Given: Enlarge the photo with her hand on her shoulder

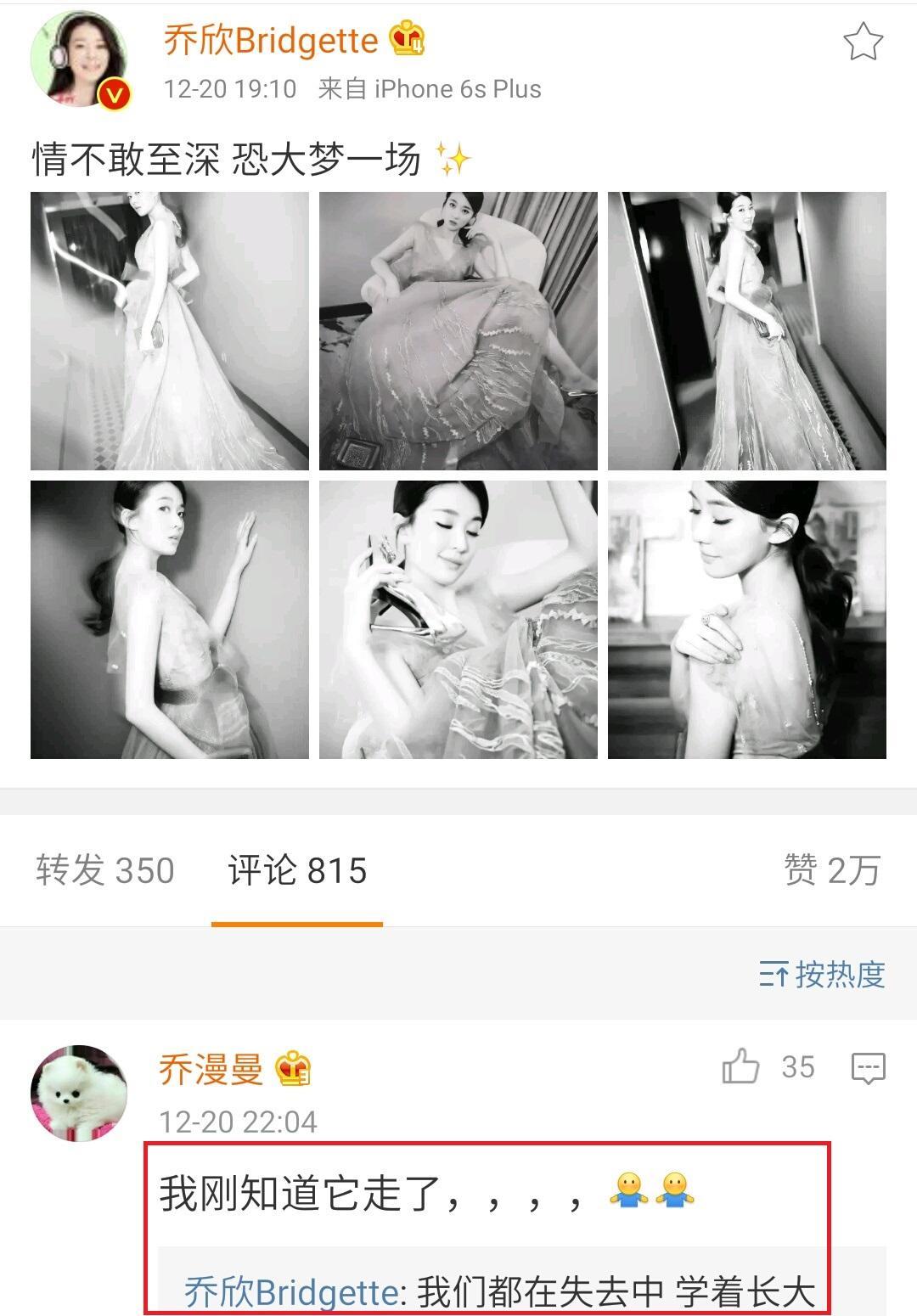Looking at the screenshot, I should [x=746, y=619].
